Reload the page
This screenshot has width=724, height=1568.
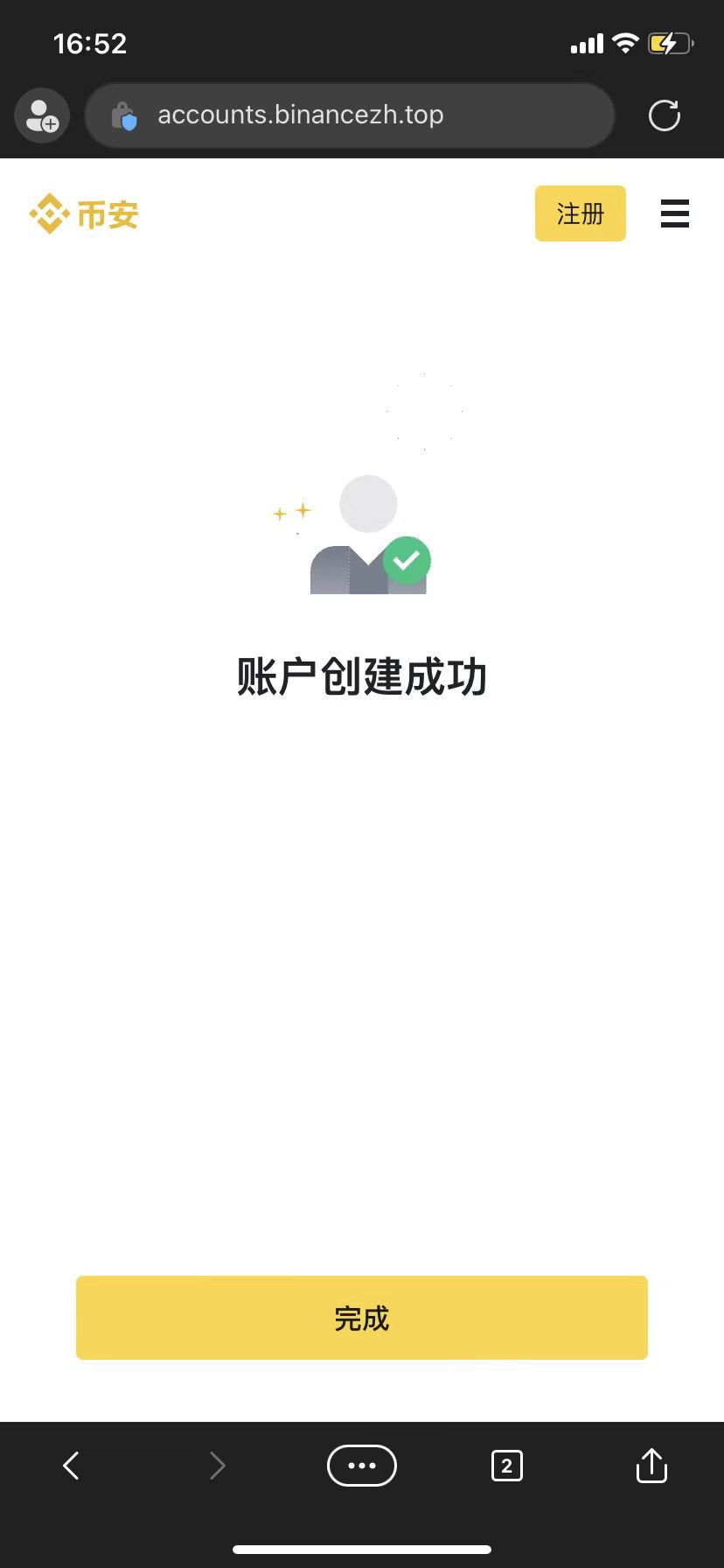(665, 115)
